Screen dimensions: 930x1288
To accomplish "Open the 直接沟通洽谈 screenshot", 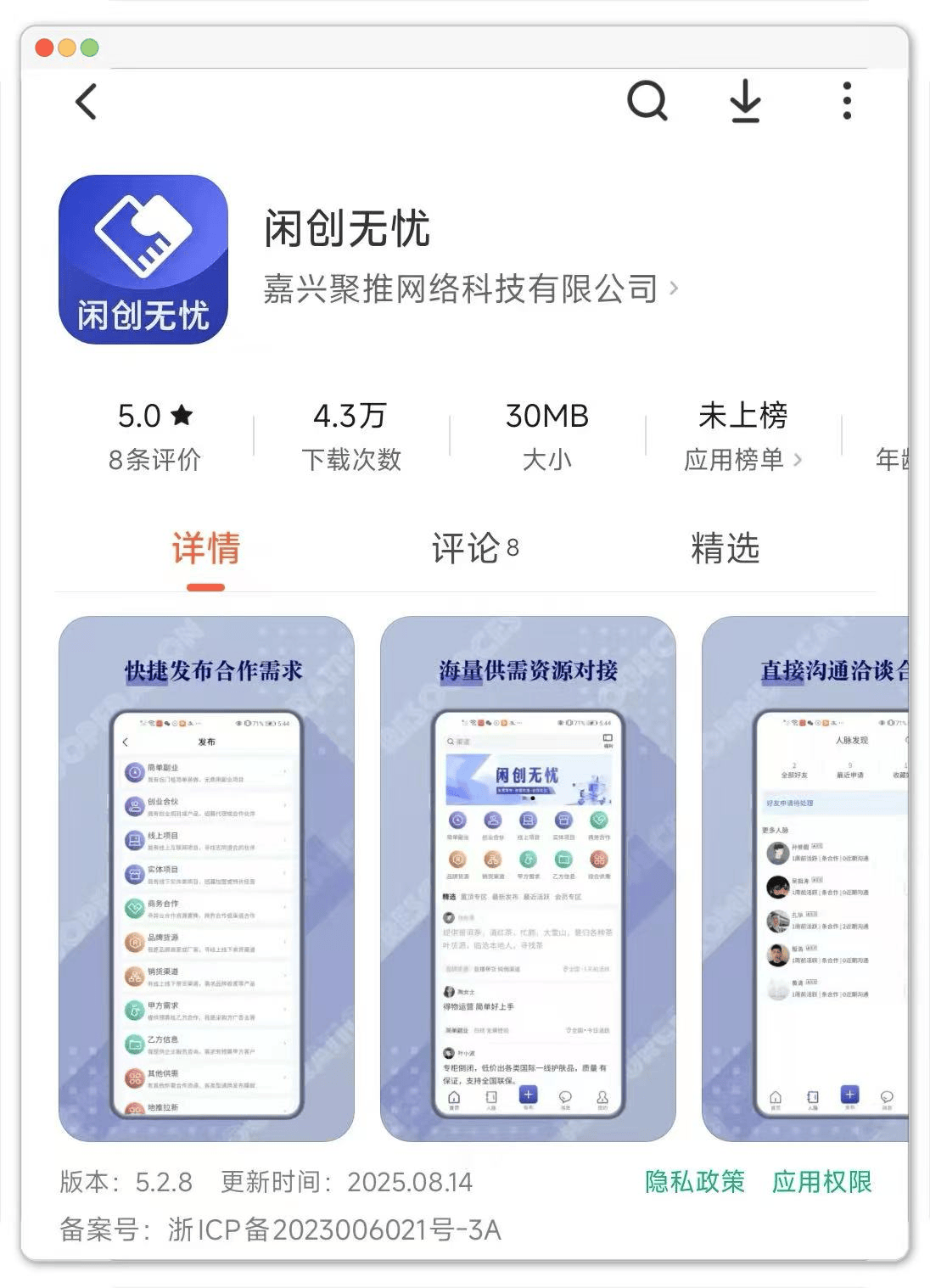I will [x=806, y=878].
